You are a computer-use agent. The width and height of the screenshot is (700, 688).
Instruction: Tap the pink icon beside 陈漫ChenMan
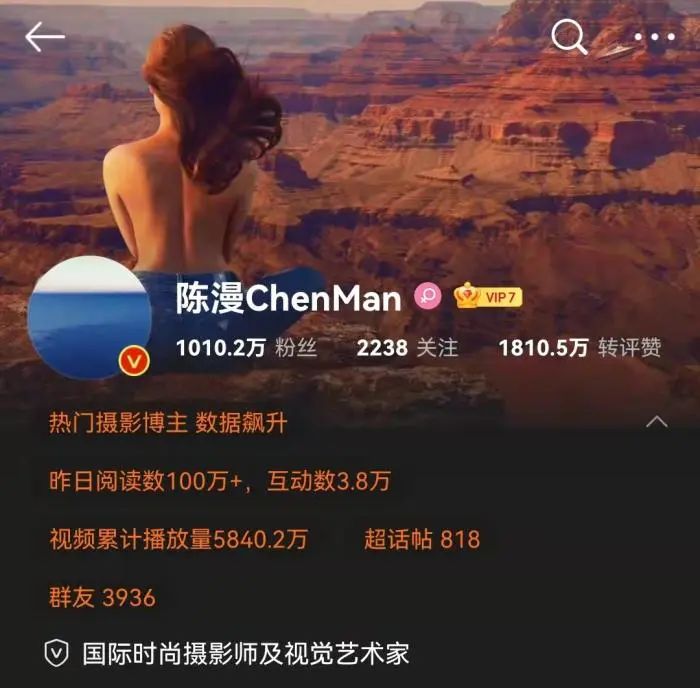click(x=429, y=297)
